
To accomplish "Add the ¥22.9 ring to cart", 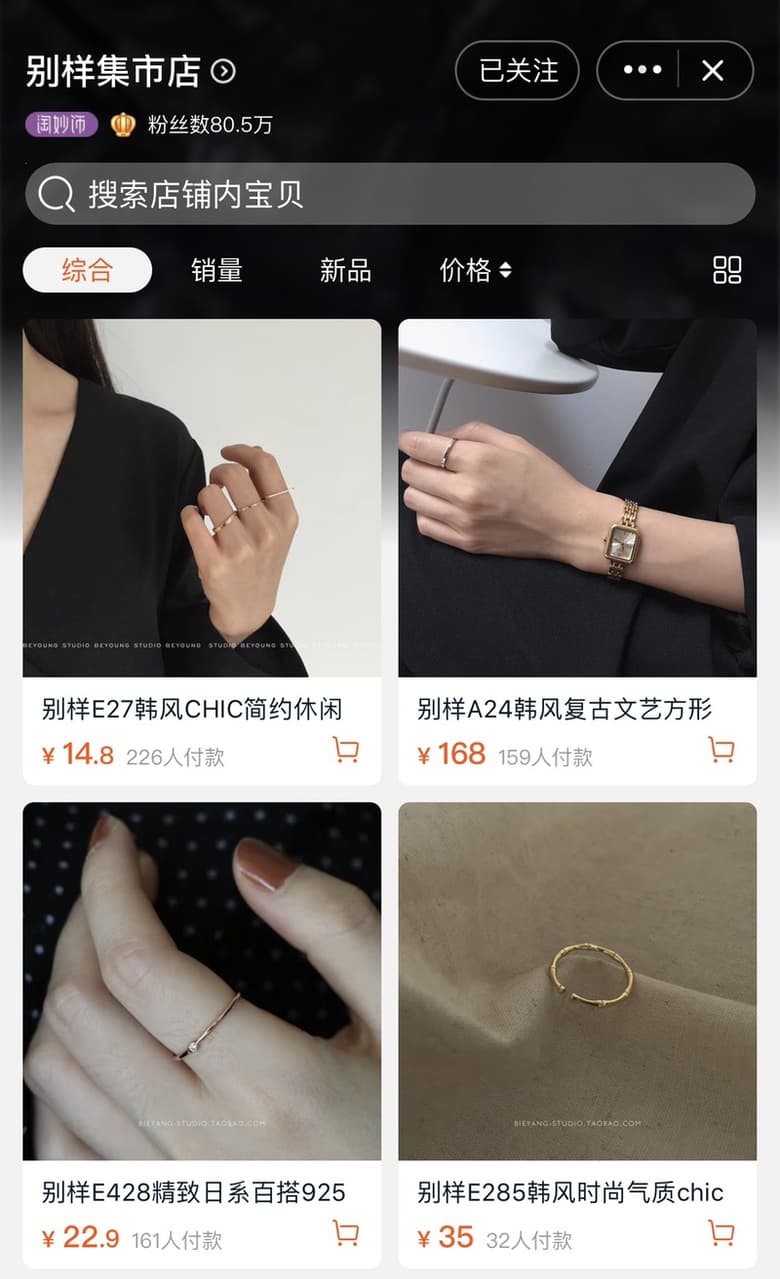I will 346,1233.
